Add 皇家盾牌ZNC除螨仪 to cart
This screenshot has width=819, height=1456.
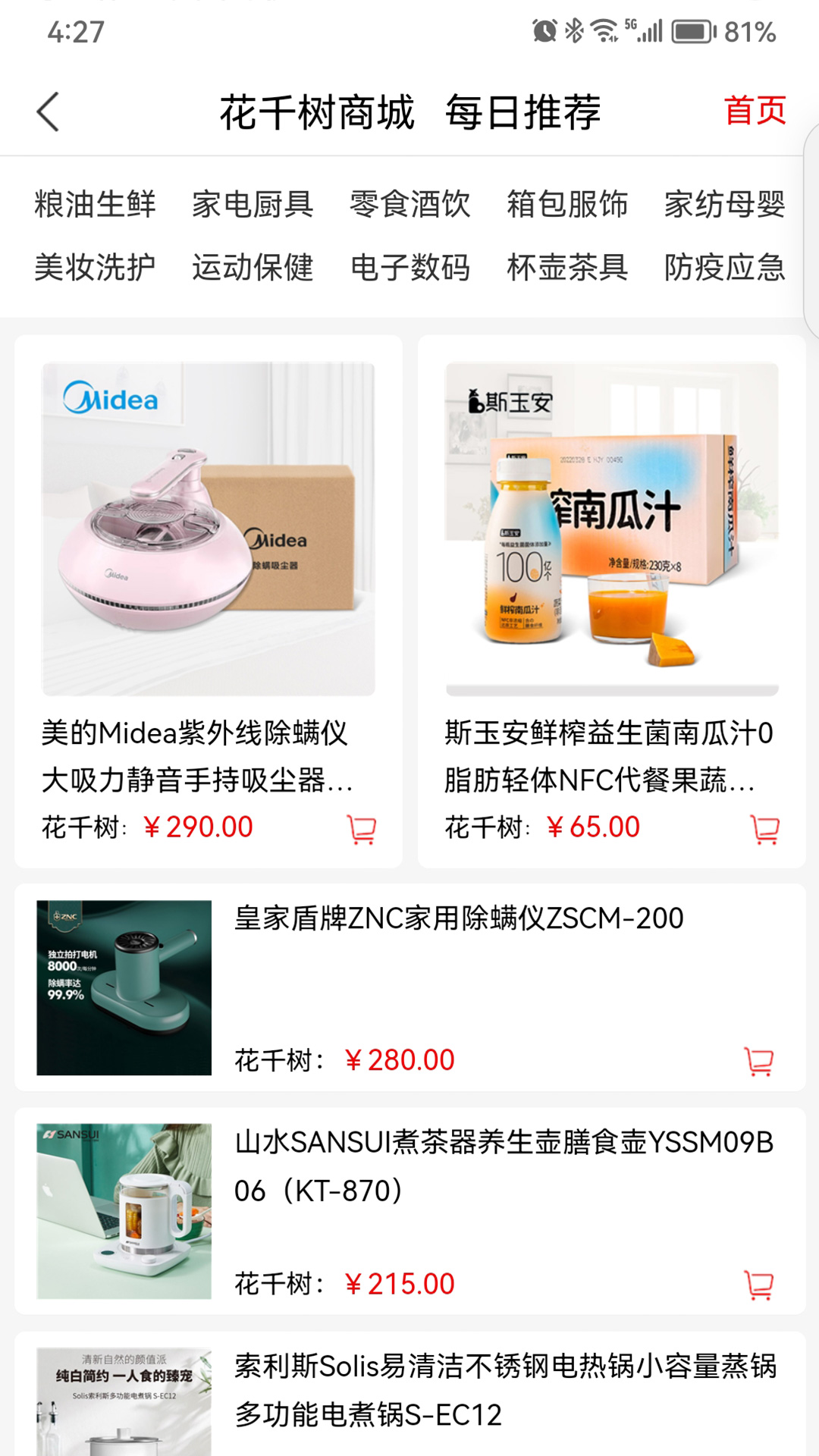(x=758, y=1061)
